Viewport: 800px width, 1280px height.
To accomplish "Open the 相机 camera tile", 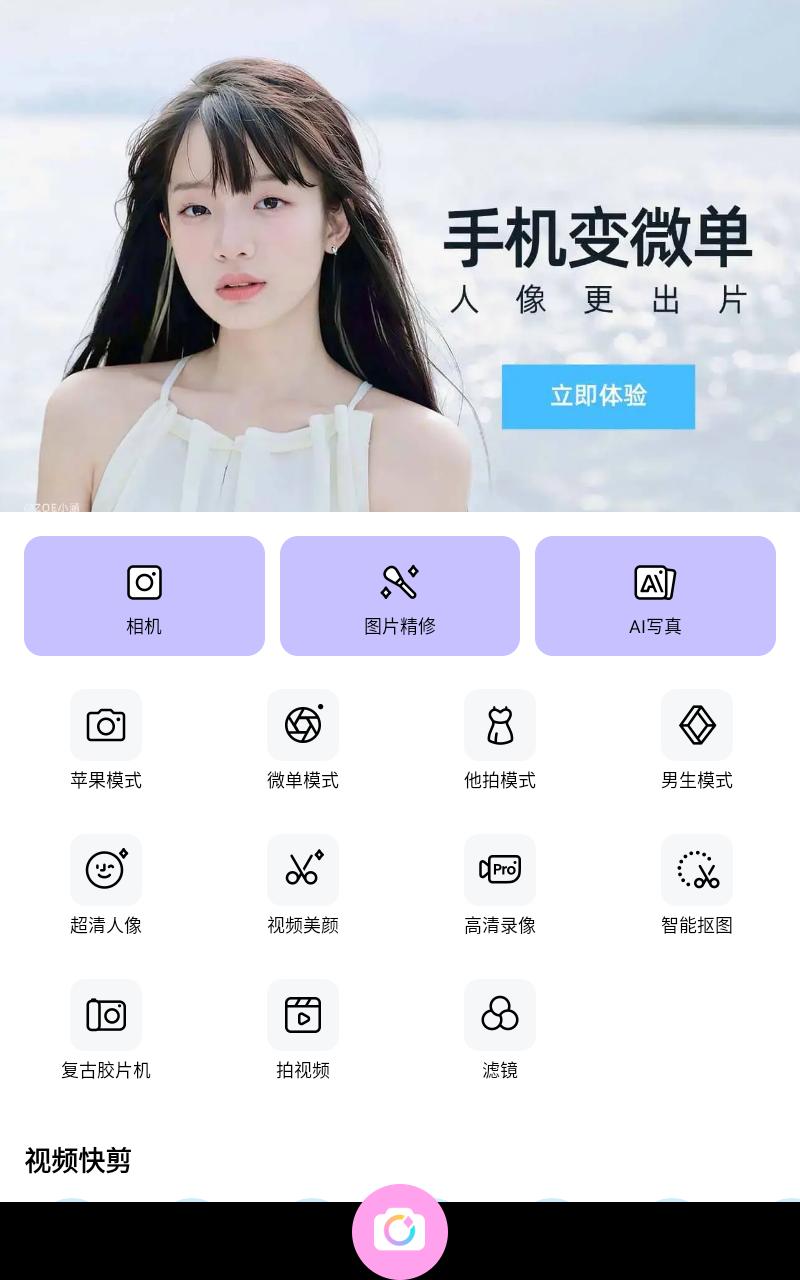I will click(144, 596).
